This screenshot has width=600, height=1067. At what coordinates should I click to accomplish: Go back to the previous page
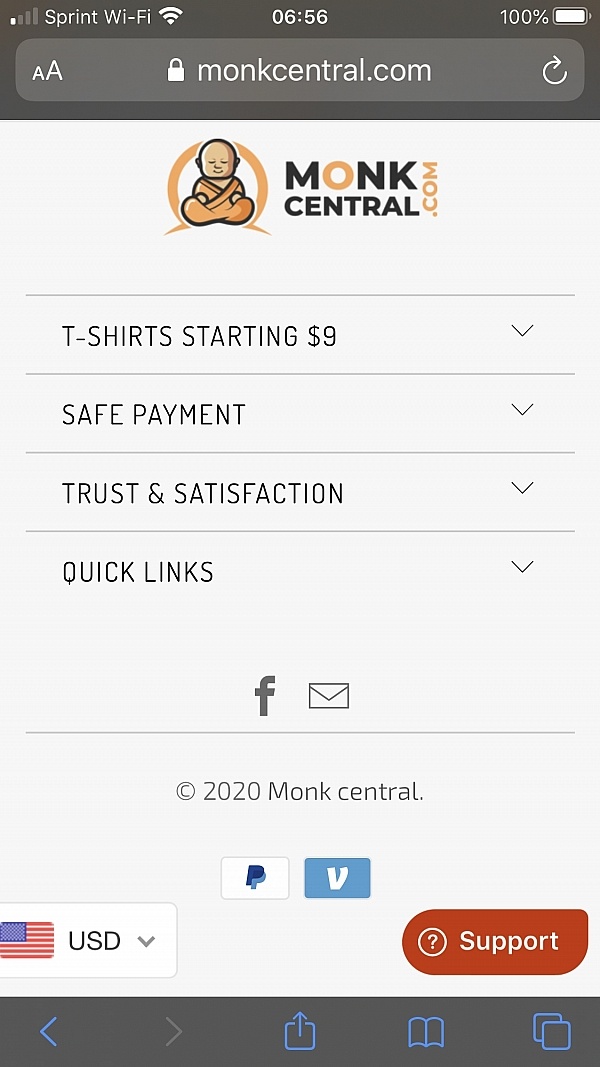tap(48, 1031)
